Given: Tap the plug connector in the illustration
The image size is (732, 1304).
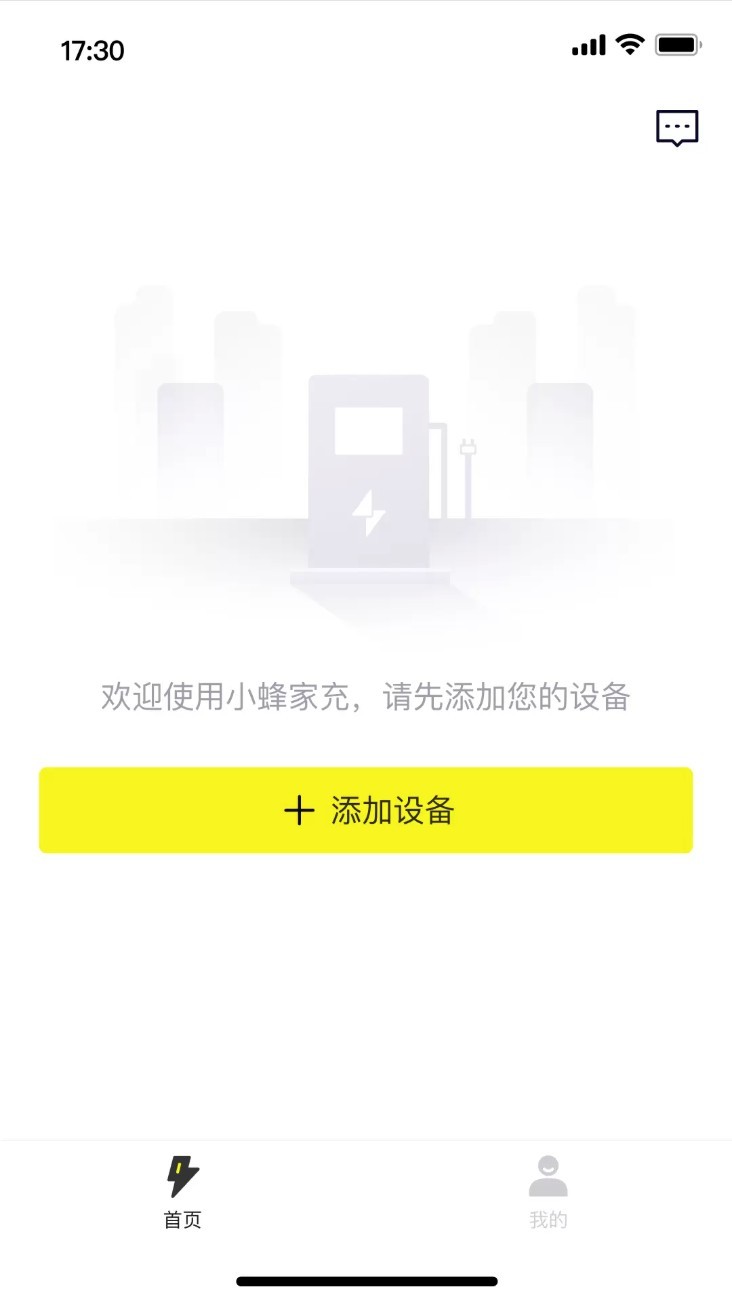Looking at the screenshot, I should (465, 447).
